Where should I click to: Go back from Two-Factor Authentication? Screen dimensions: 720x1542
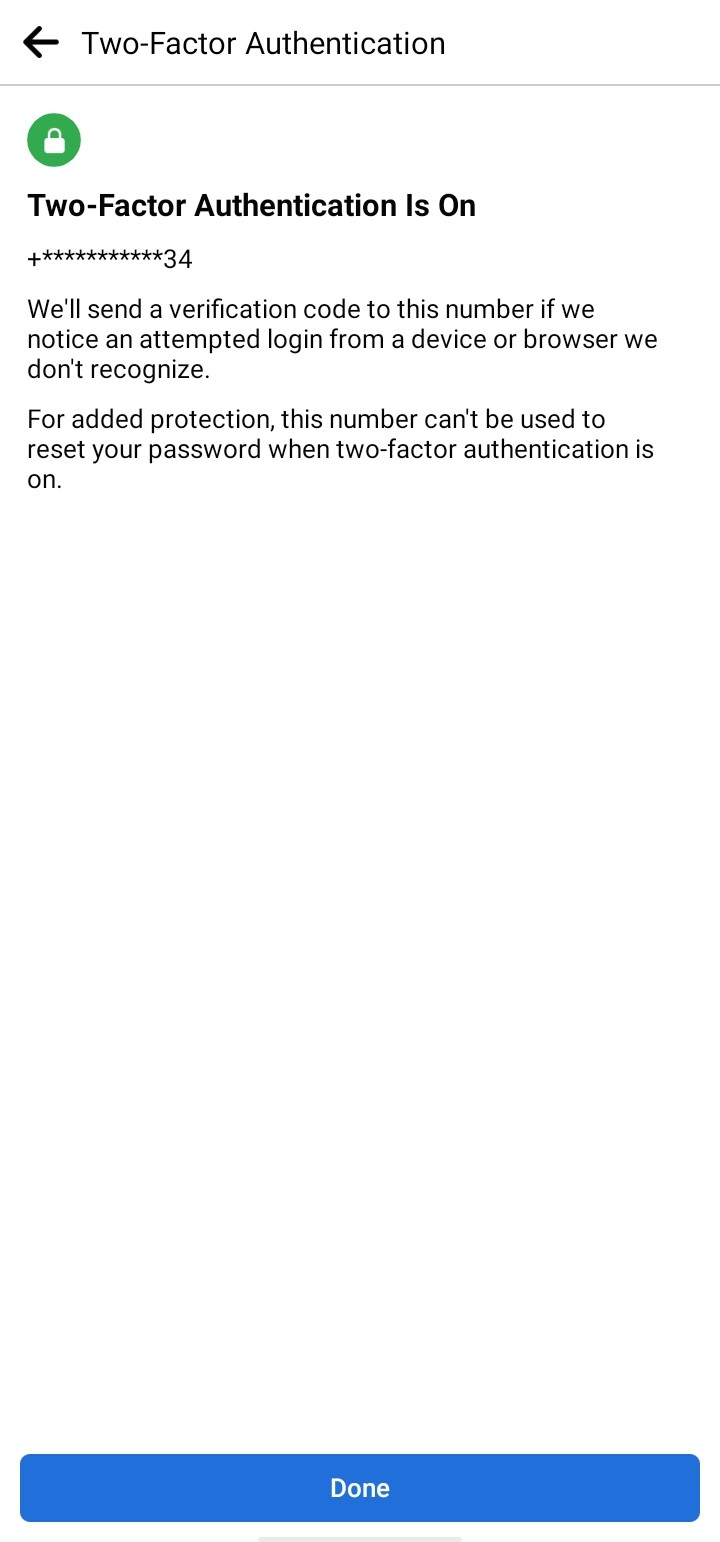[41, 43]
